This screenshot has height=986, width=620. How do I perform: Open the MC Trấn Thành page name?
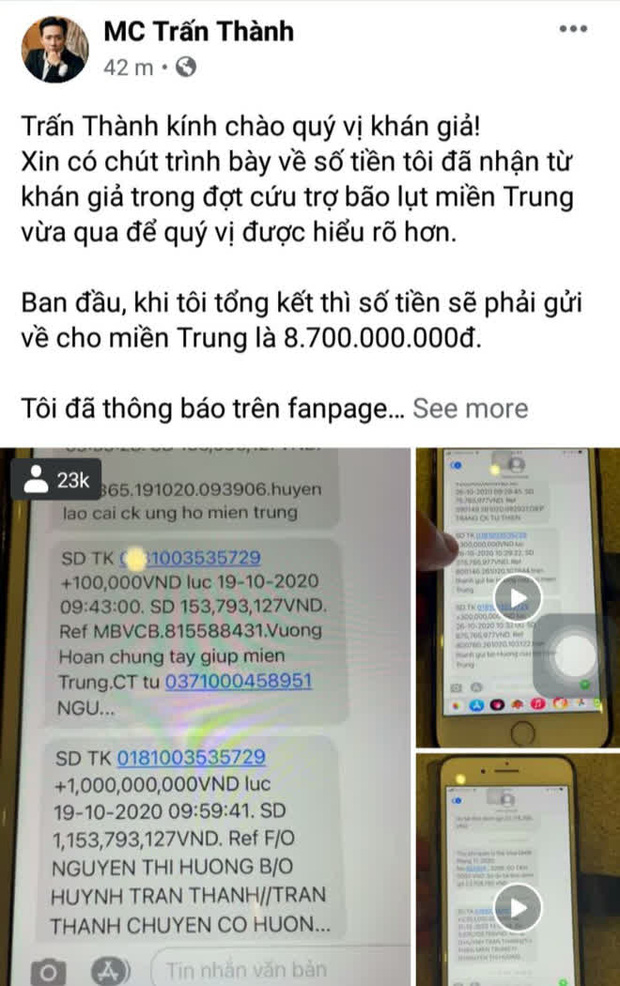click(199, 32)
